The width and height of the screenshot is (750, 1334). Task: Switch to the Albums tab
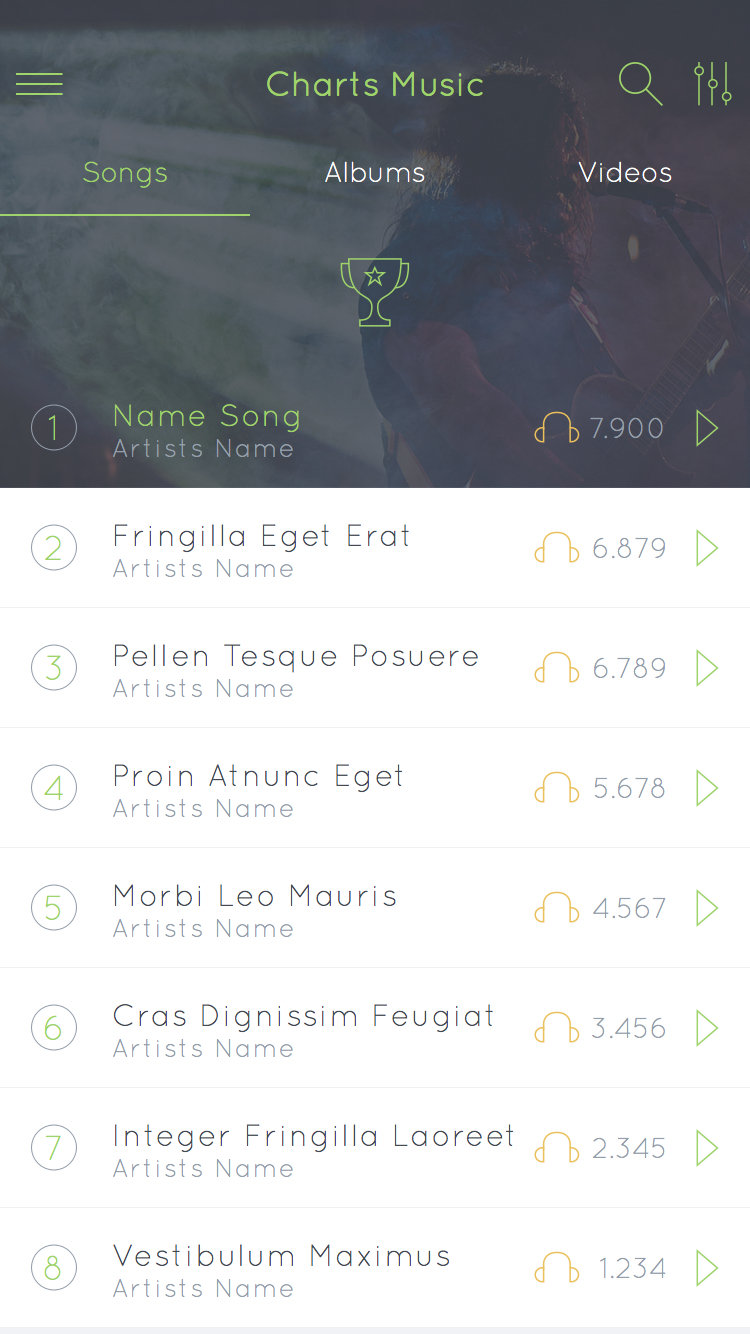(x=375, y=173)
